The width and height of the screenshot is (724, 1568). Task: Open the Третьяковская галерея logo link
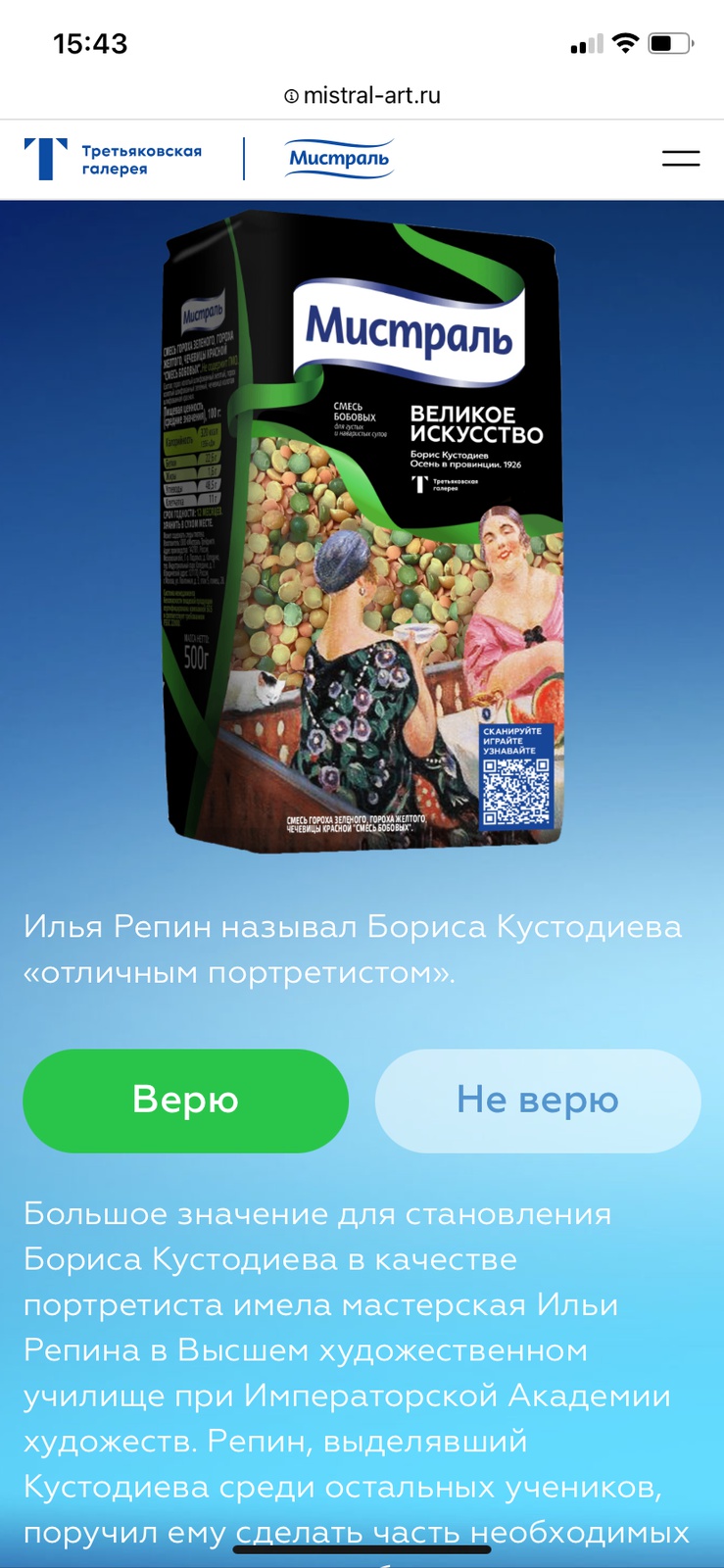[x=114, y=159]
